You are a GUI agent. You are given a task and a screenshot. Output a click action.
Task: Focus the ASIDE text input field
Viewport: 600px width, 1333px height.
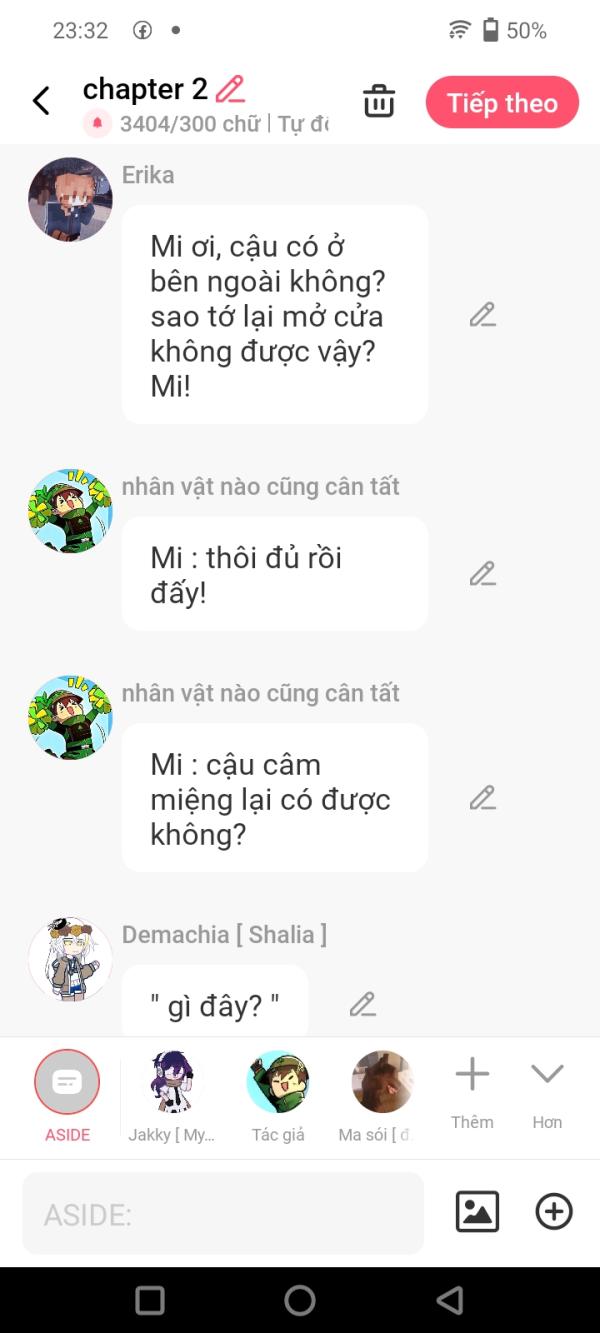click(x=223, y=1214)
